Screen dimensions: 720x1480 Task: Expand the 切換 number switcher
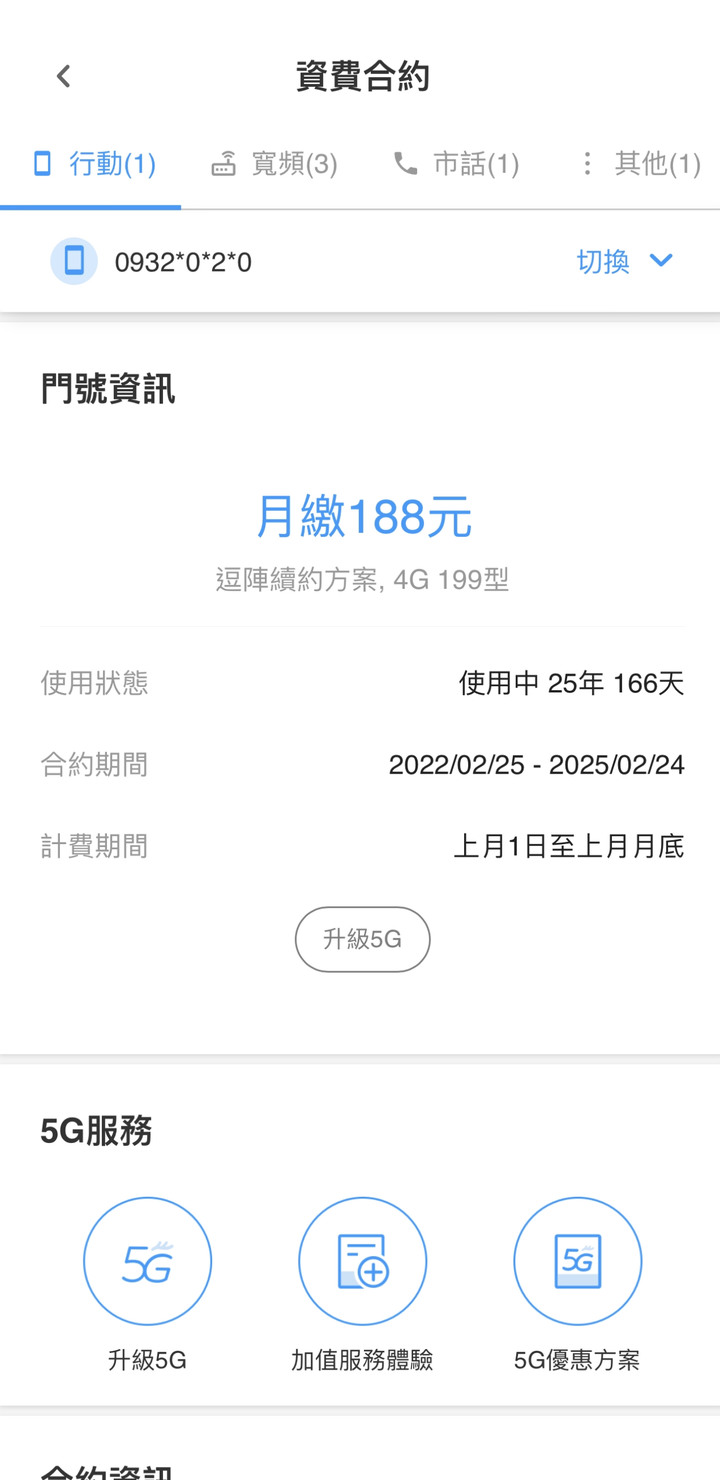click(625, 262)
